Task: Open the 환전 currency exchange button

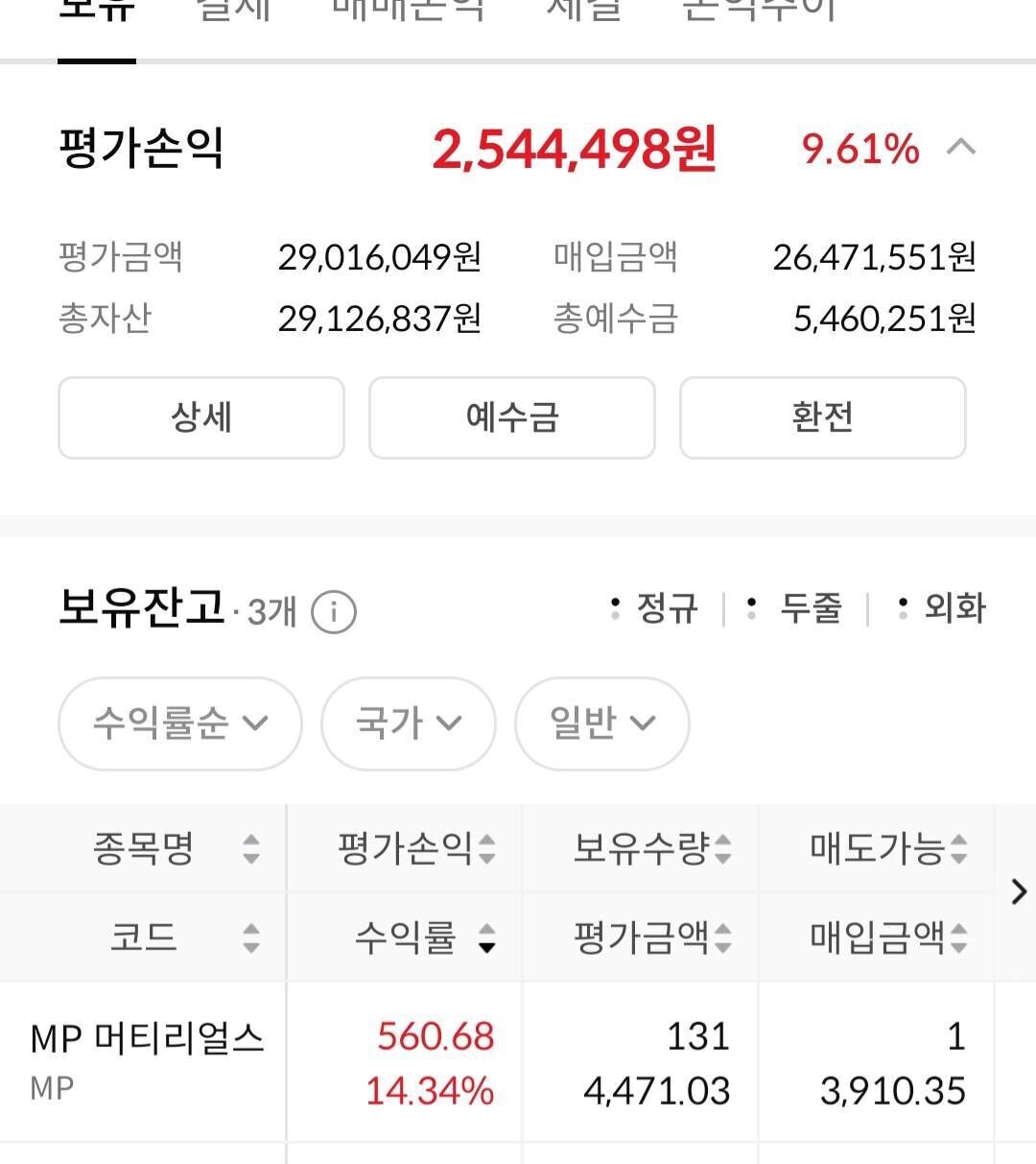Action: click(822, 418)
